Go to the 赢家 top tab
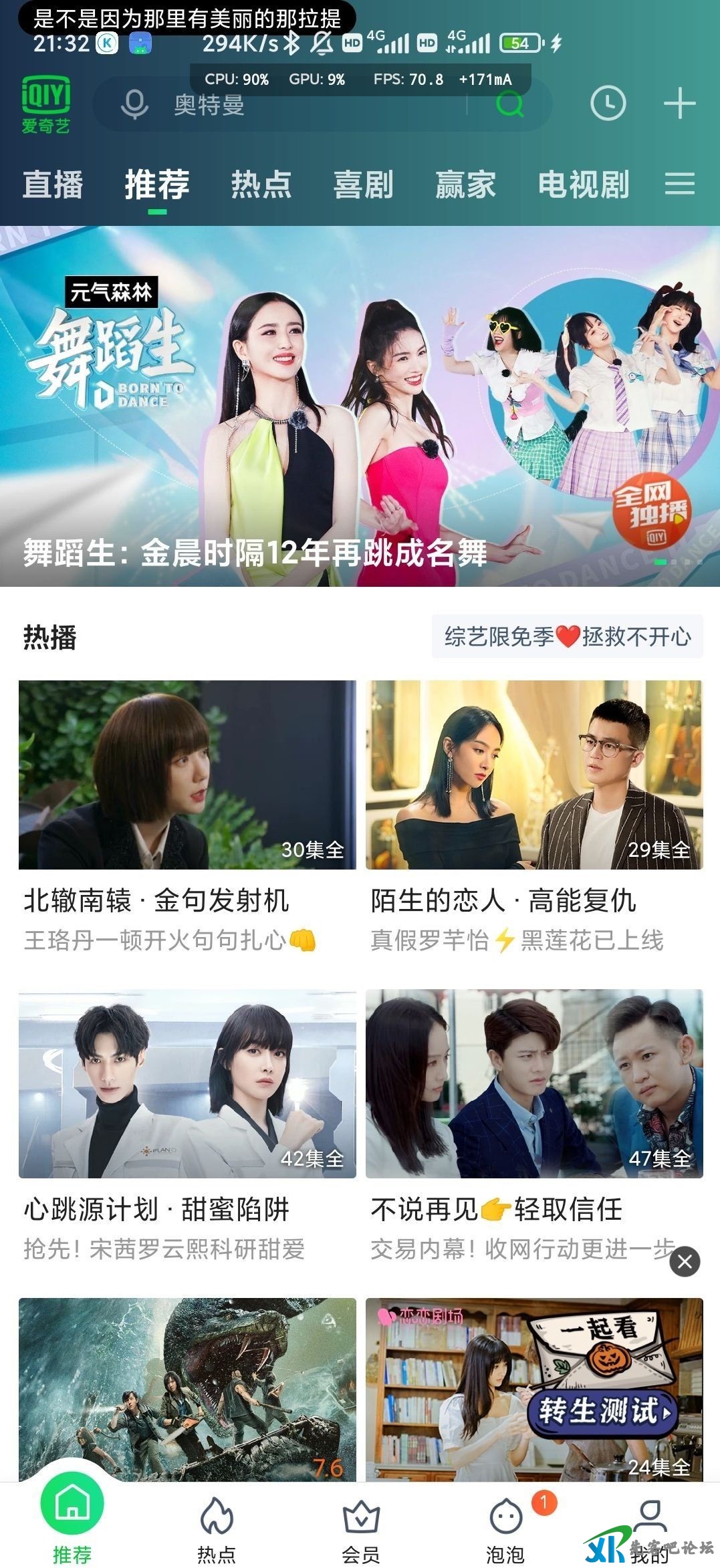 pos(465,184)
